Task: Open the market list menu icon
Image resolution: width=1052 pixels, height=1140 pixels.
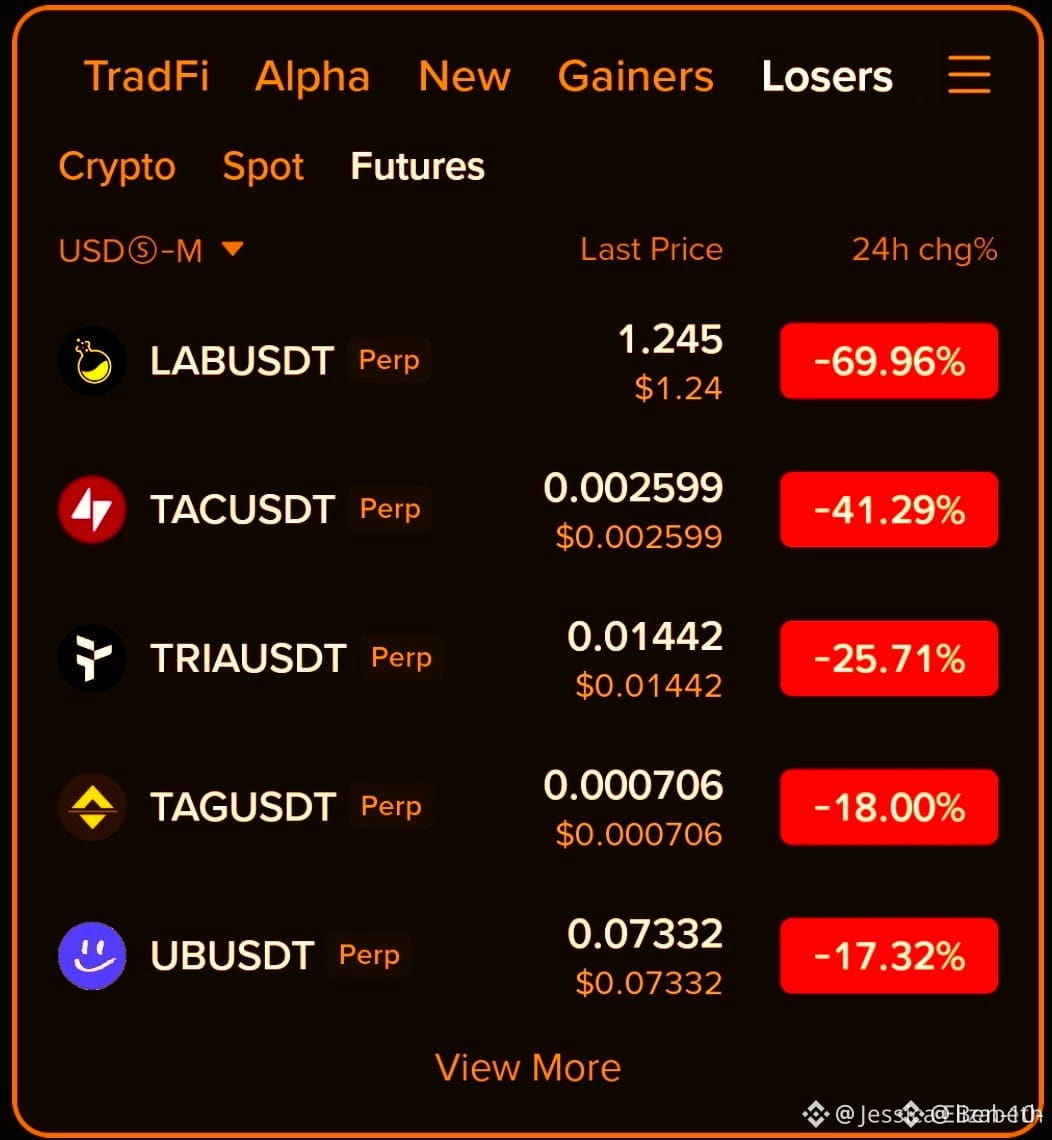Action: (x=969, y=74)
